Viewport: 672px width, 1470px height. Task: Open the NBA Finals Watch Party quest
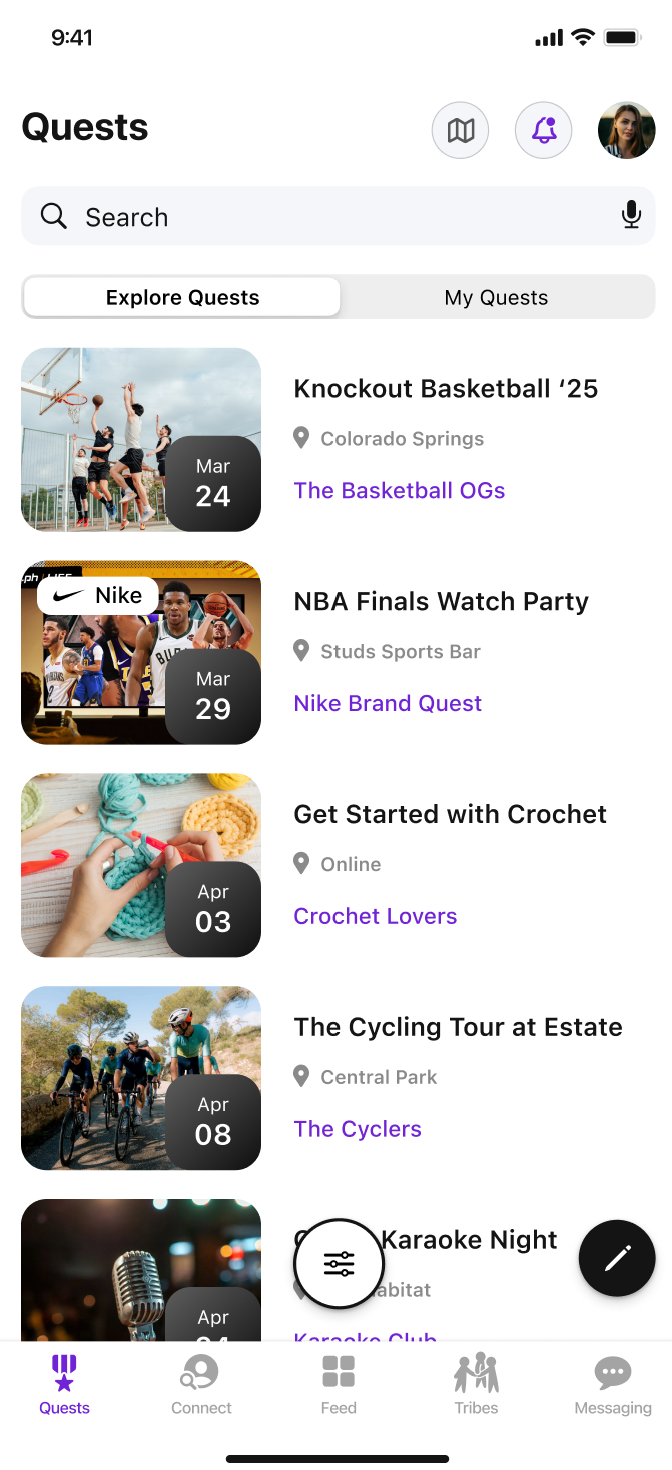pyautogui.click(x=441, y=602)
